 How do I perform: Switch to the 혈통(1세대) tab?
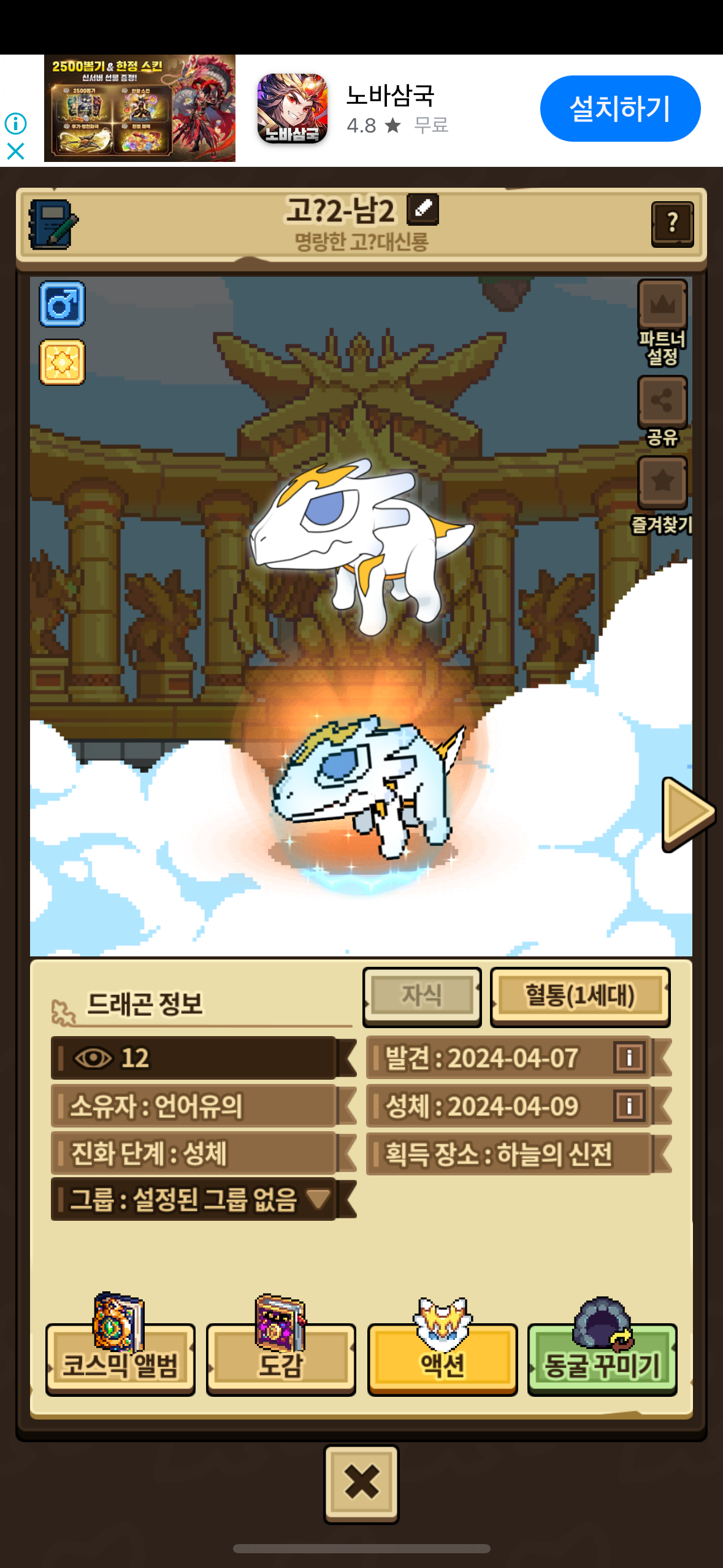pos(580,996)
